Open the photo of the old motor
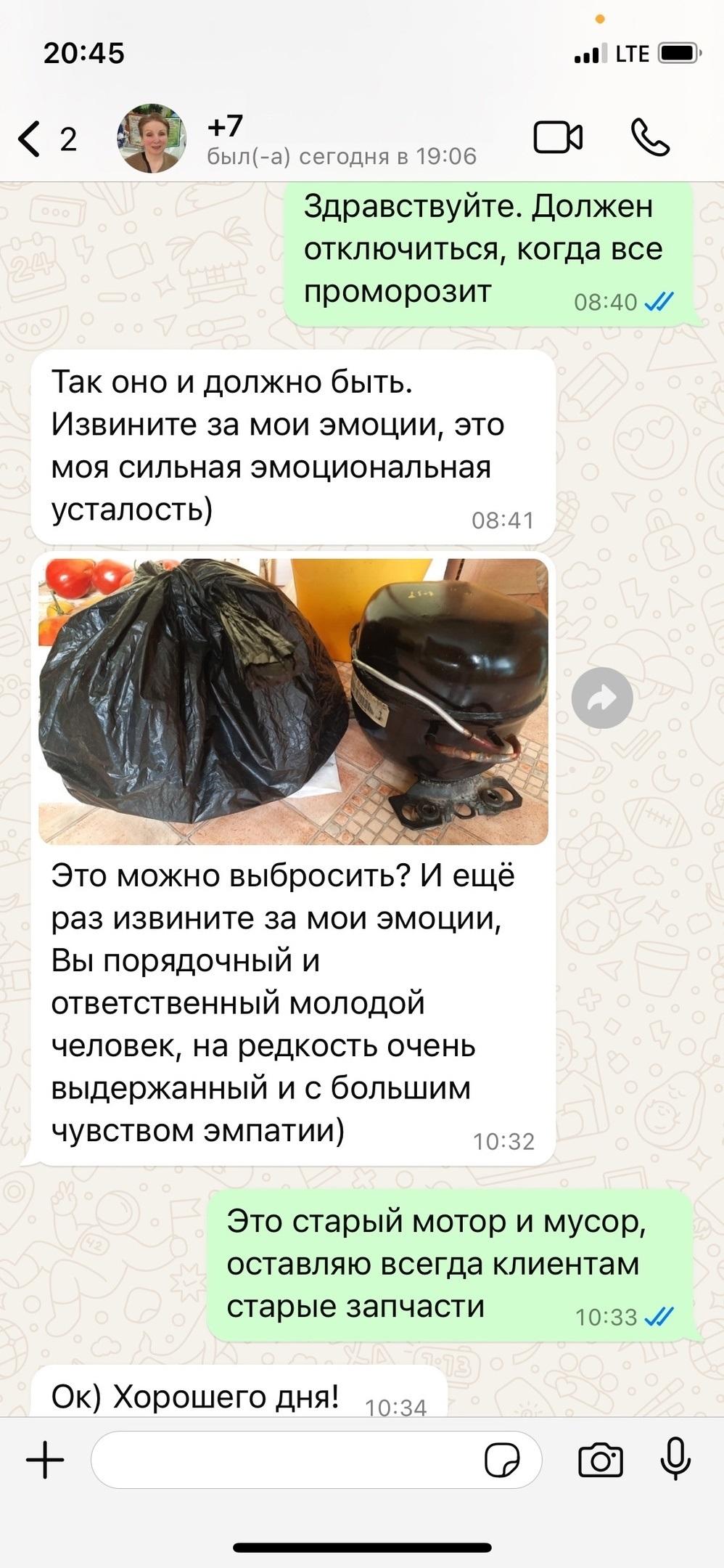Screen dimensions: 724x1568 (293, 701)
